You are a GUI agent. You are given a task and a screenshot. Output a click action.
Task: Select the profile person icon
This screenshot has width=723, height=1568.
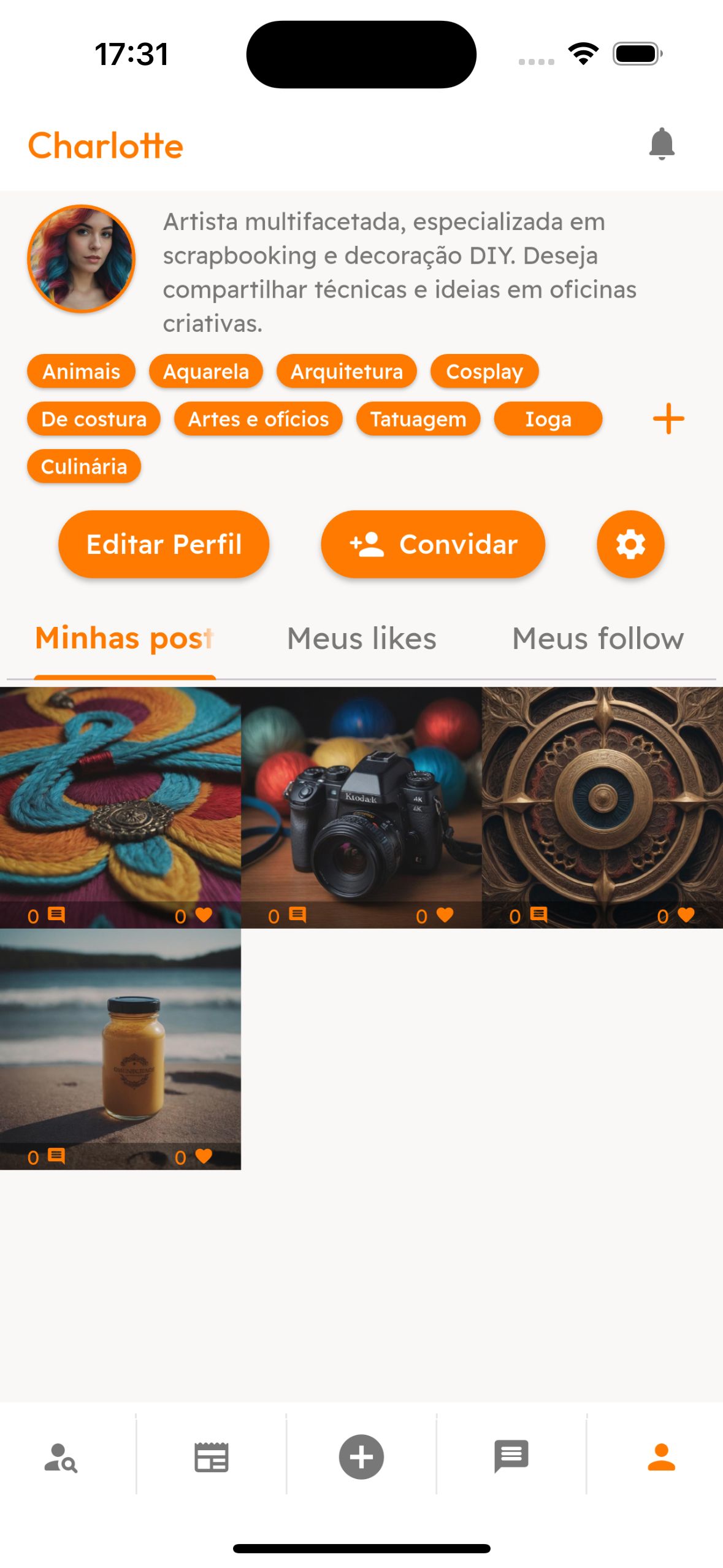point(661,1457)
